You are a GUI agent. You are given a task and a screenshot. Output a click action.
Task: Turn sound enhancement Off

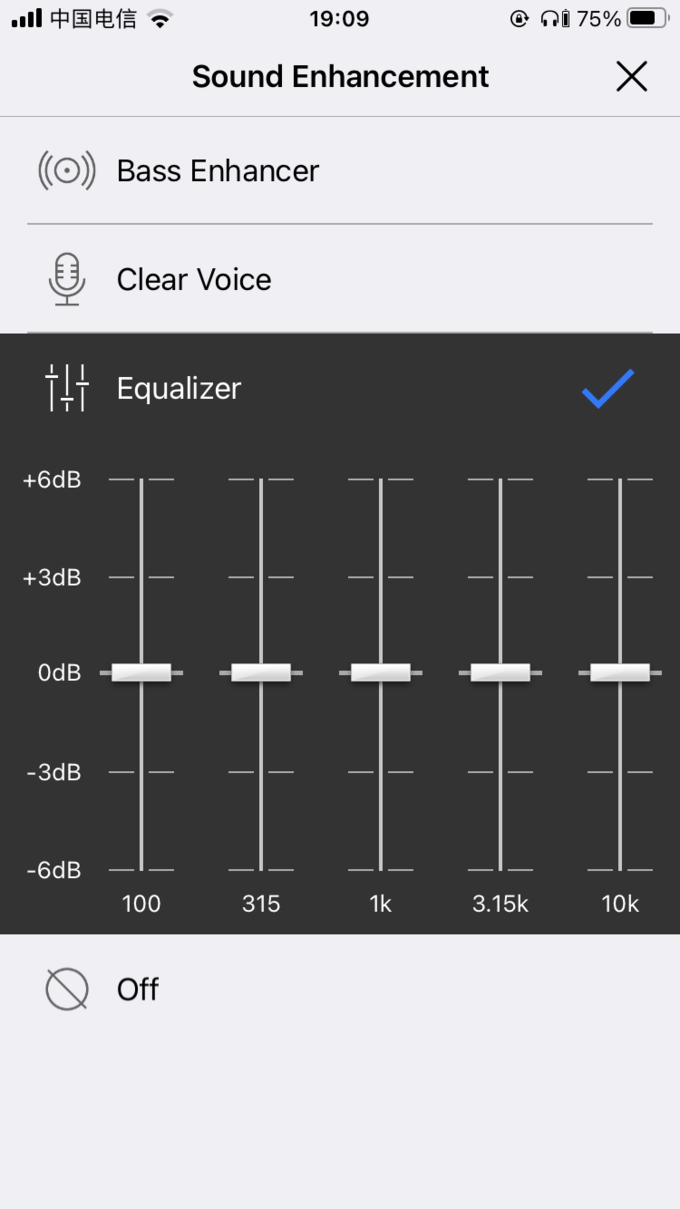point(340,989)
